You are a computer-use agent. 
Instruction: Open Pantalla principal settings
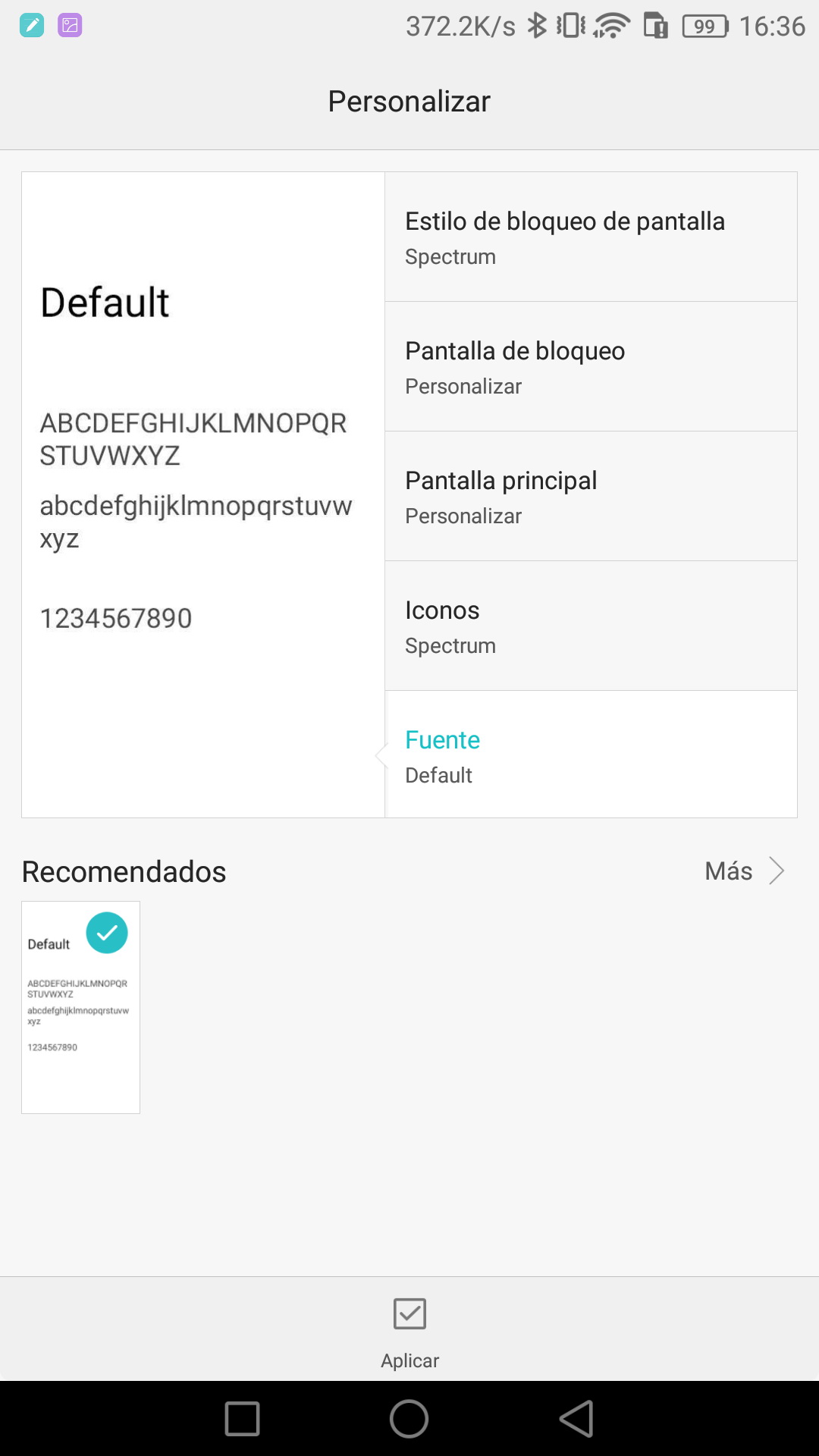click(x=591, y=497)
